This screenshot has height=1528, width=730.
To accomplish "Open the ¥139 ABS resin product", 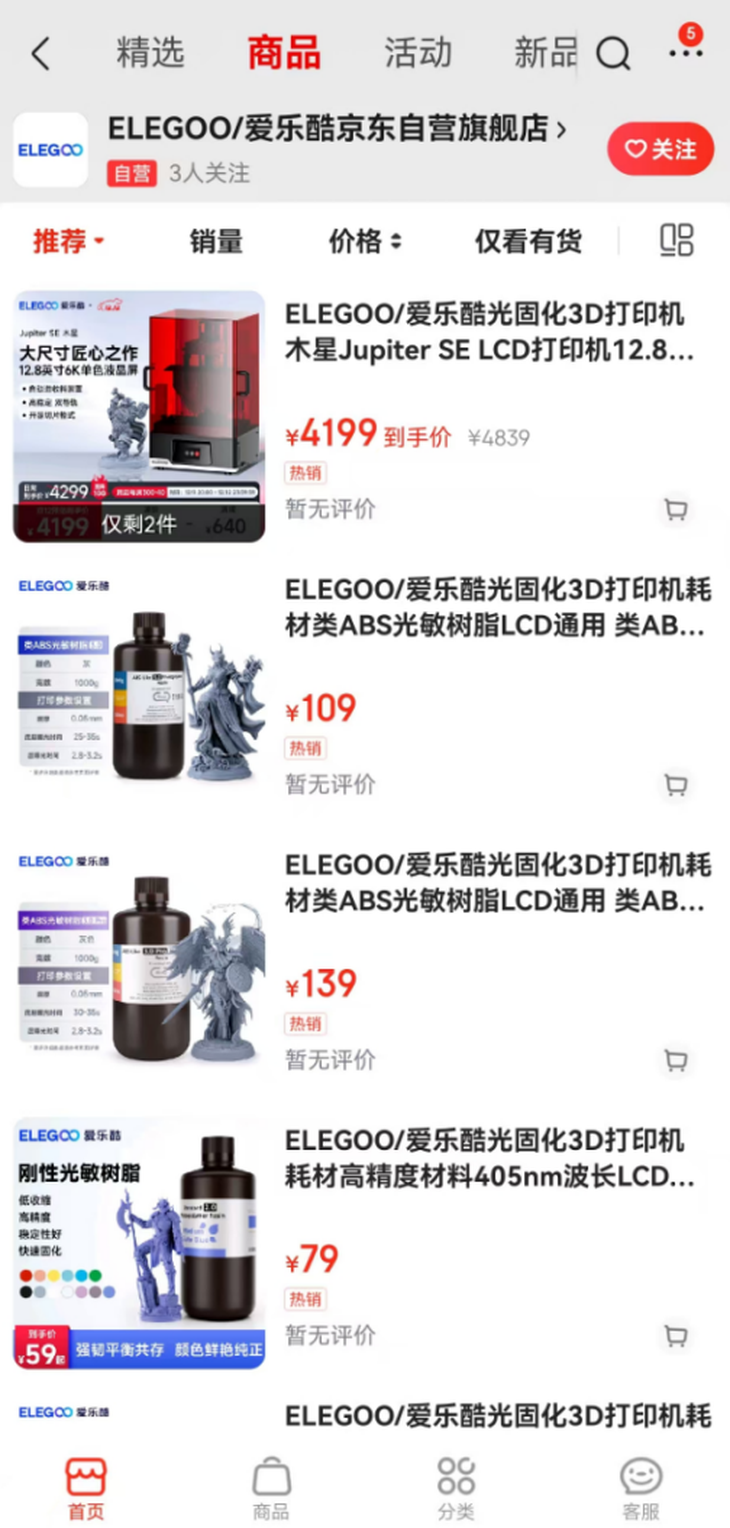I will (498, 883).
